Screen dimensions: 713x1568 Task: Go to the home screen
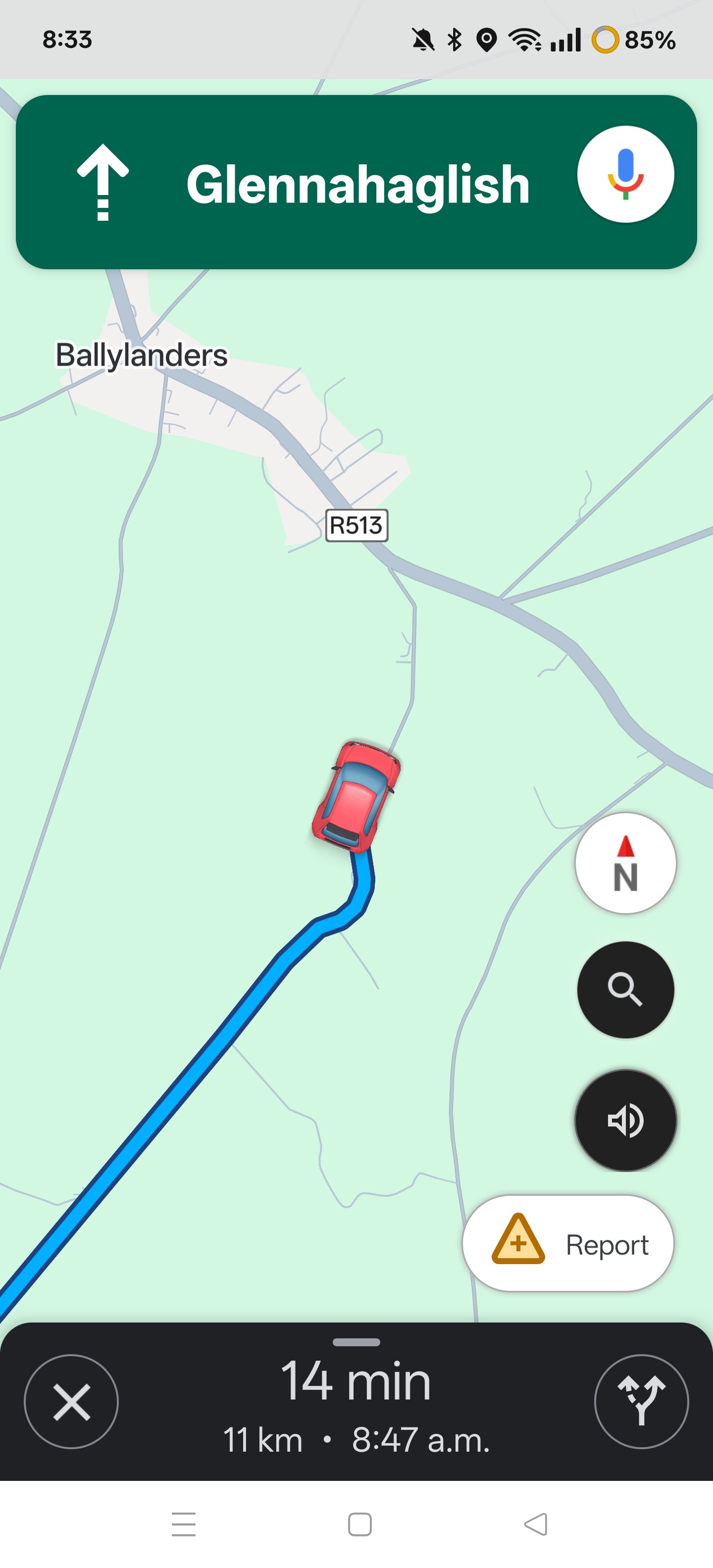pyautogui.click(x=359, y=1525)
